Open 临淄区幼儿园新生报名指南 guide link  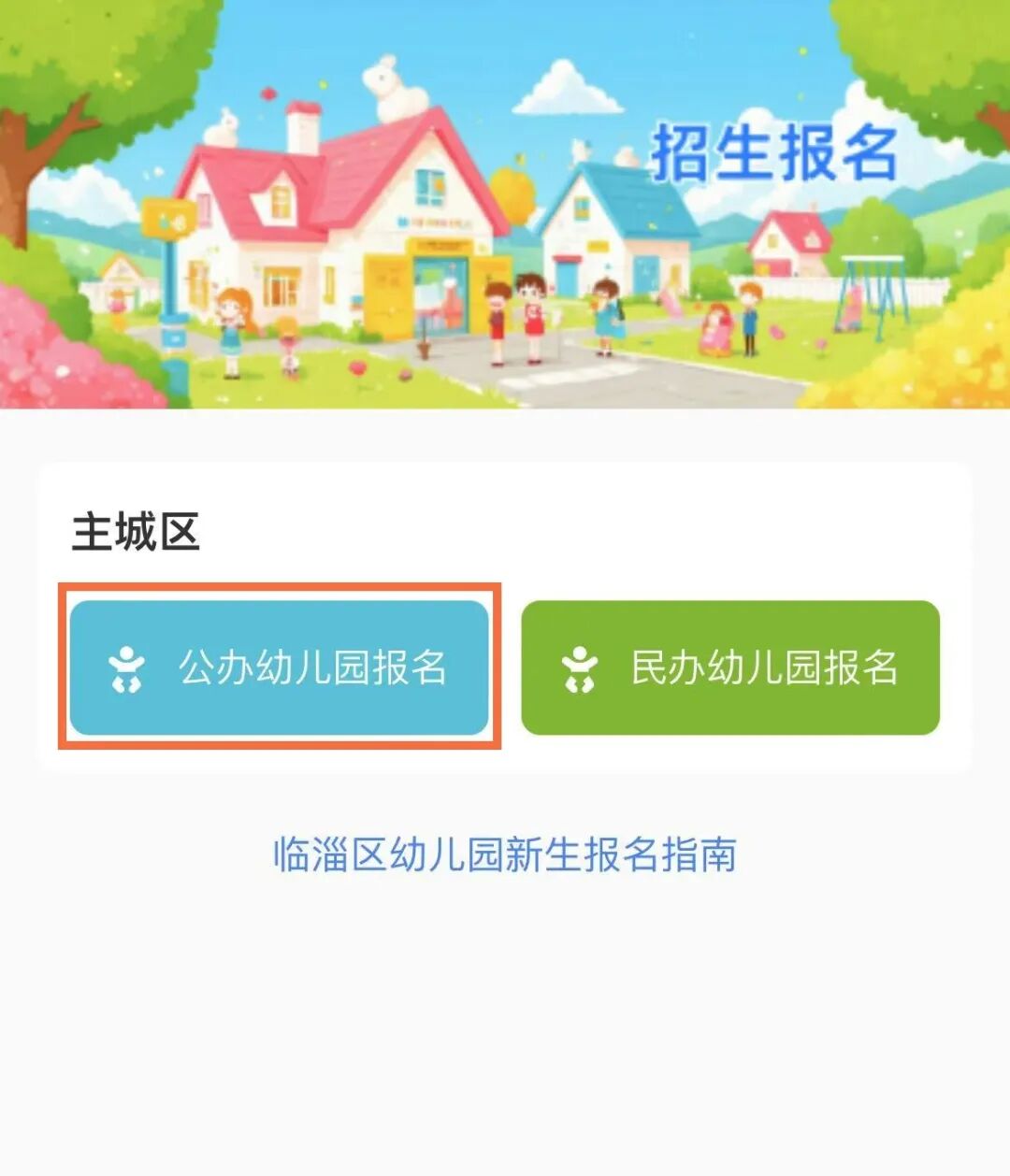tap(505, 853)
